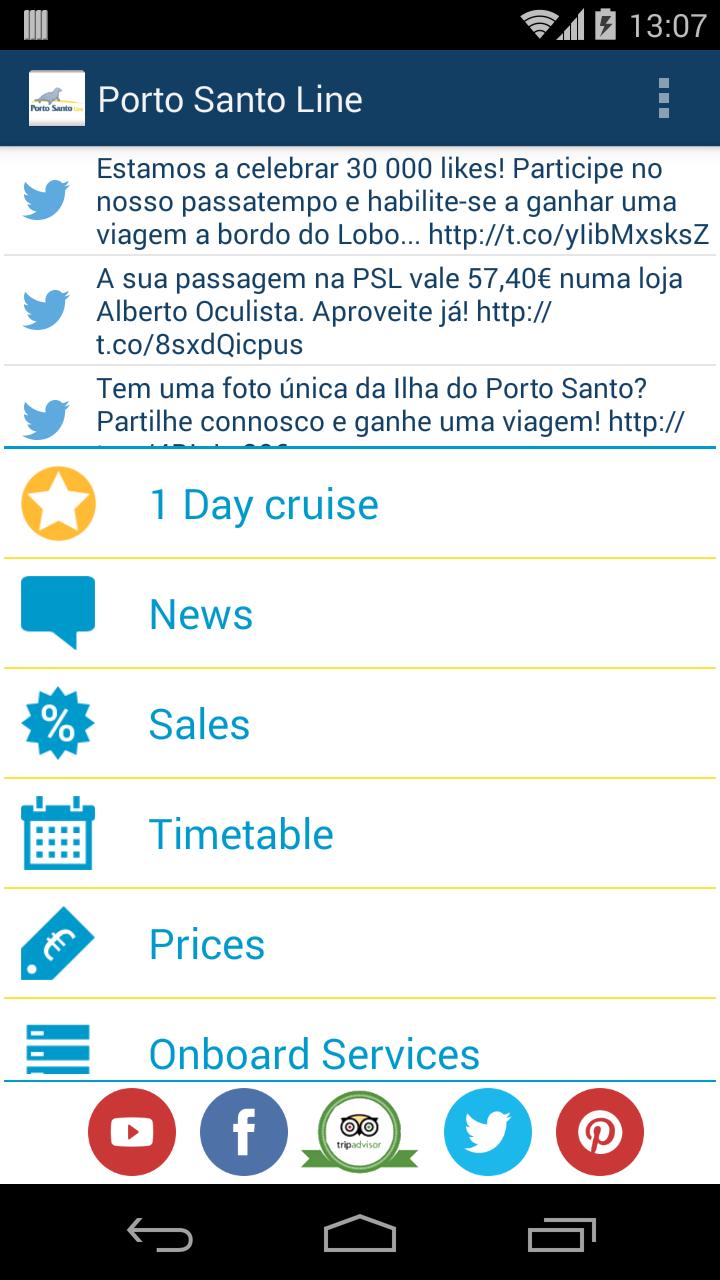This screenshot has height=1280, width=720.
Task: Tap the Prices euro tag icon
Action: 57,943
